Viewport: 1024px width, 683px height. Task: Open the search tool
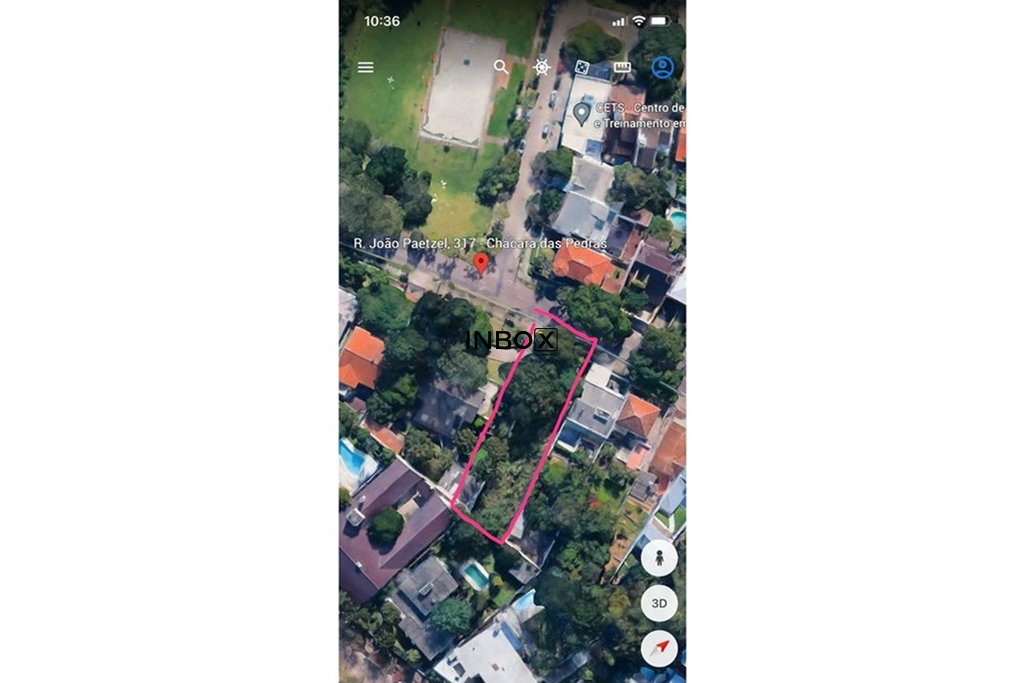501,67
